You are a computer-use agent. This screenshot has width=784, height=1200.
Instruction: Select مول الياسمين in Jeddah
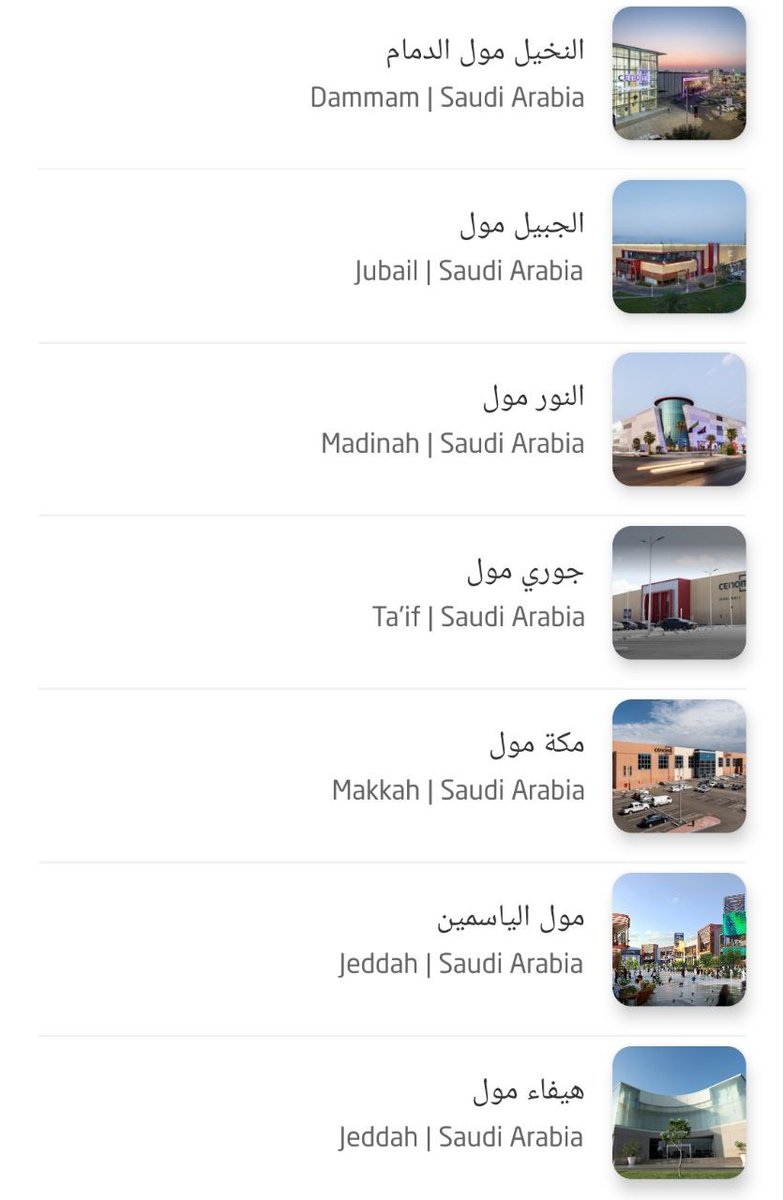[510, 918]
